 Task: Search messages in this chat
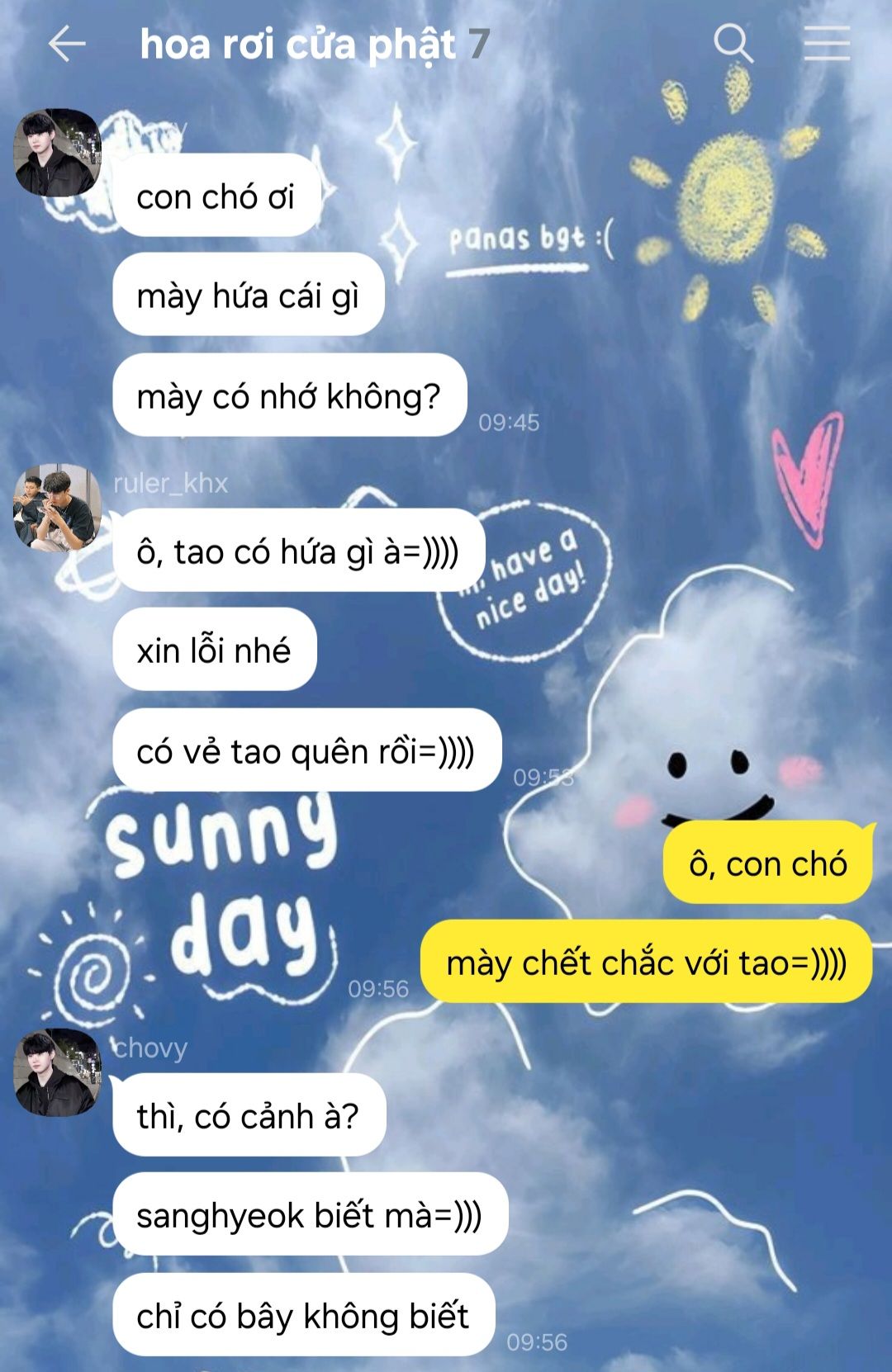click(733, 43)
